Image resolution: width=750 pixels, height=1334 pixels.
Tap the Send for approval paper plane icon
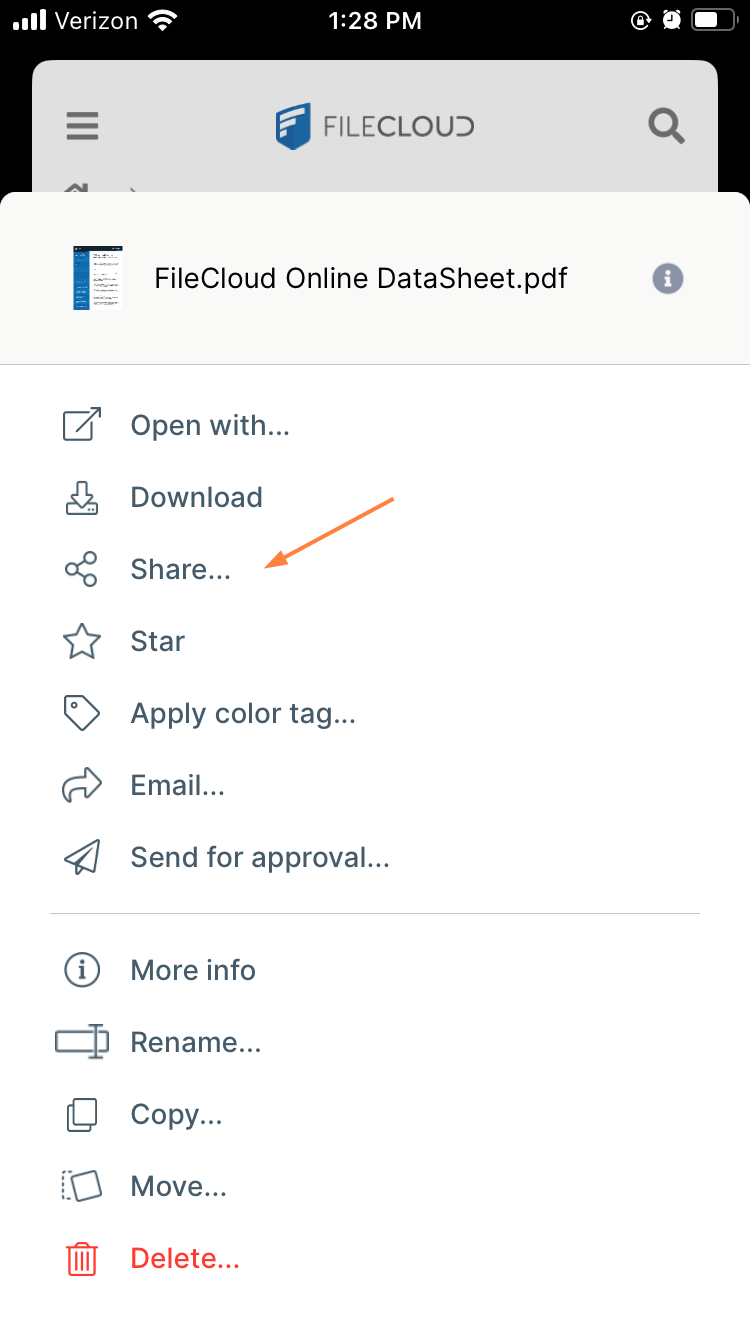coord(81,856)
